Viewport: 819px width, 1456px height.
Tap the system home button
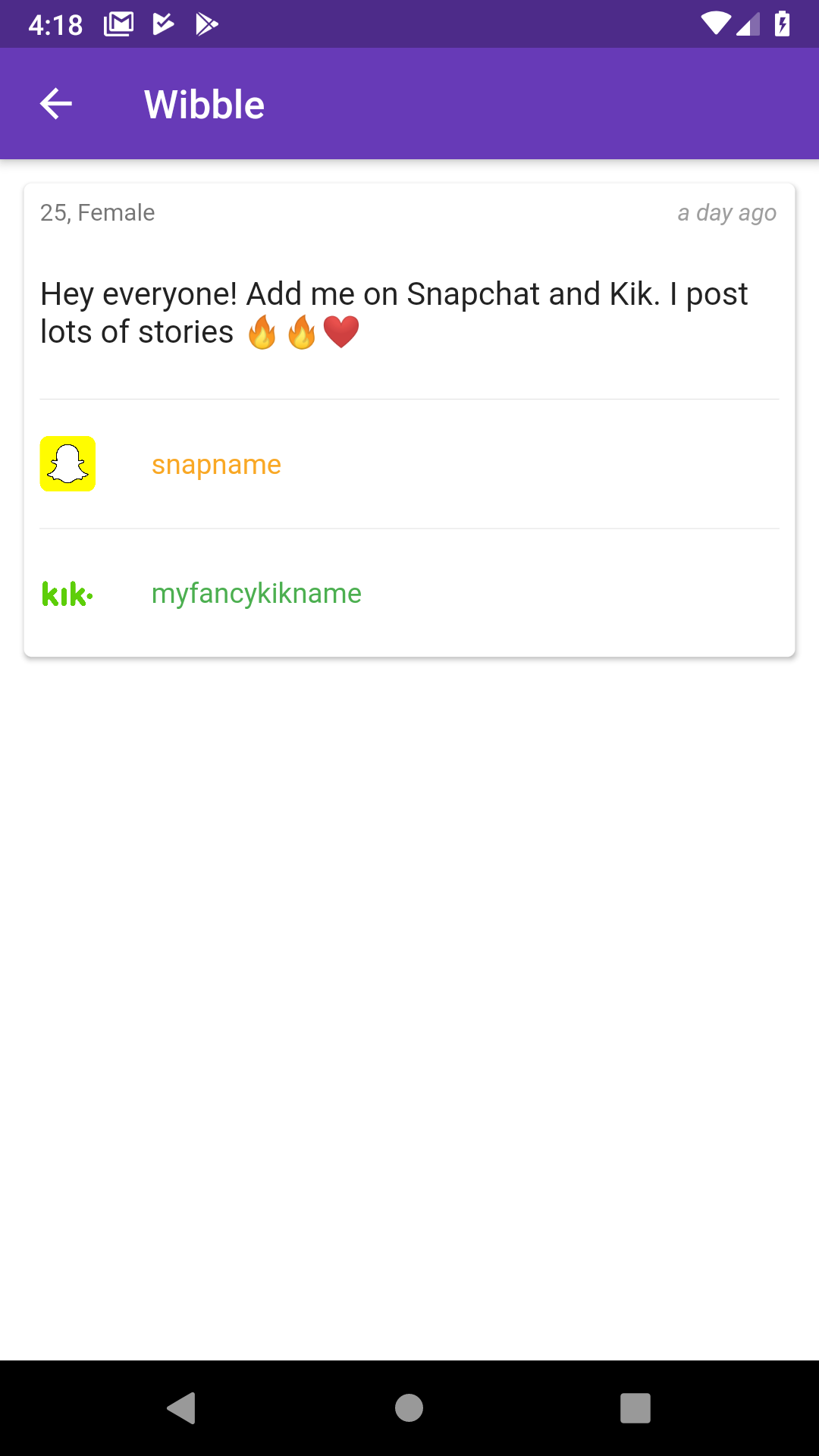coord(409,1408)
